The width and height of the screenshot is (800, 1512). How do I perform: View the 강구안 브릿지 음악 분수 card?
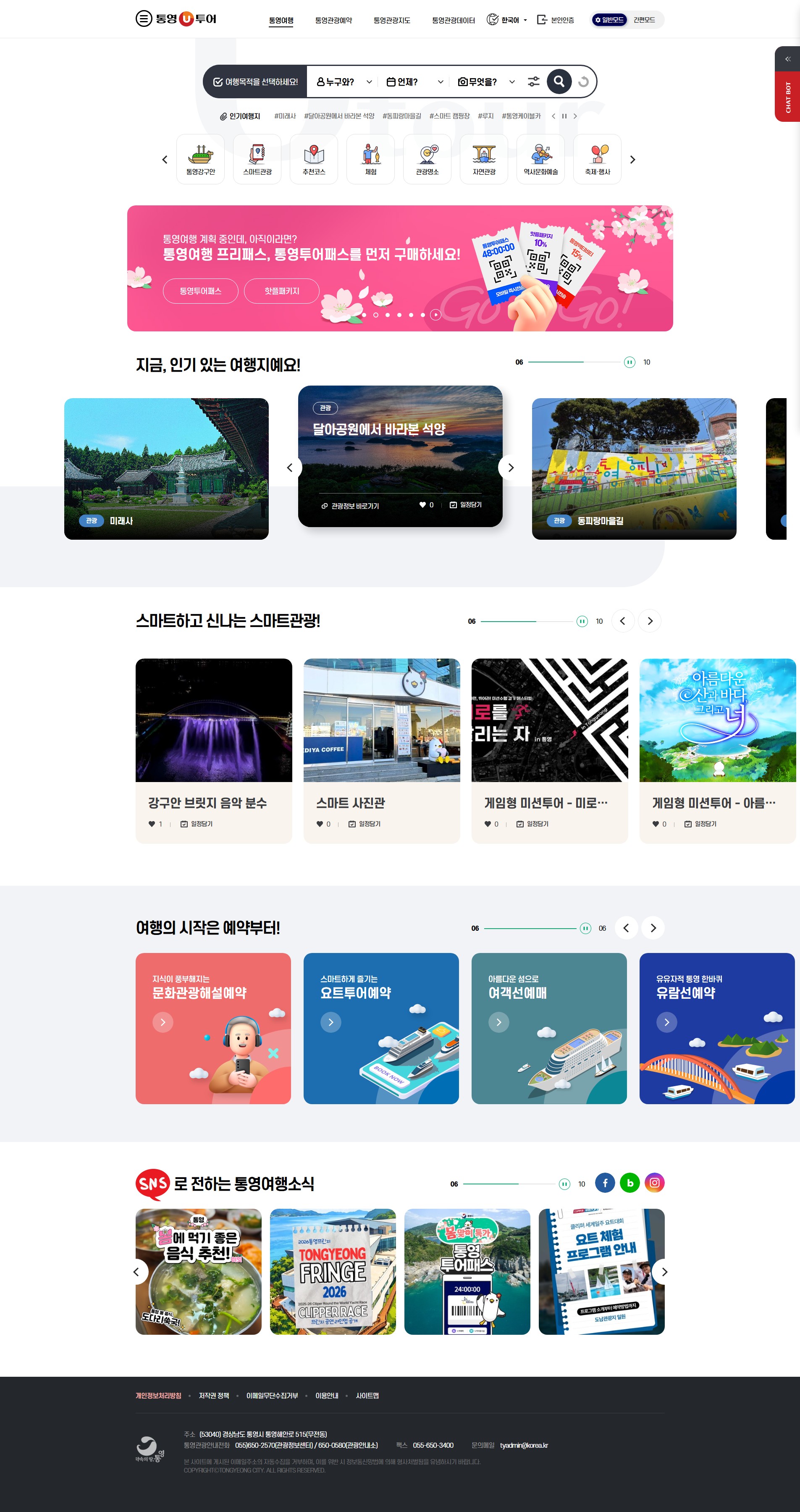coord(214,750)
